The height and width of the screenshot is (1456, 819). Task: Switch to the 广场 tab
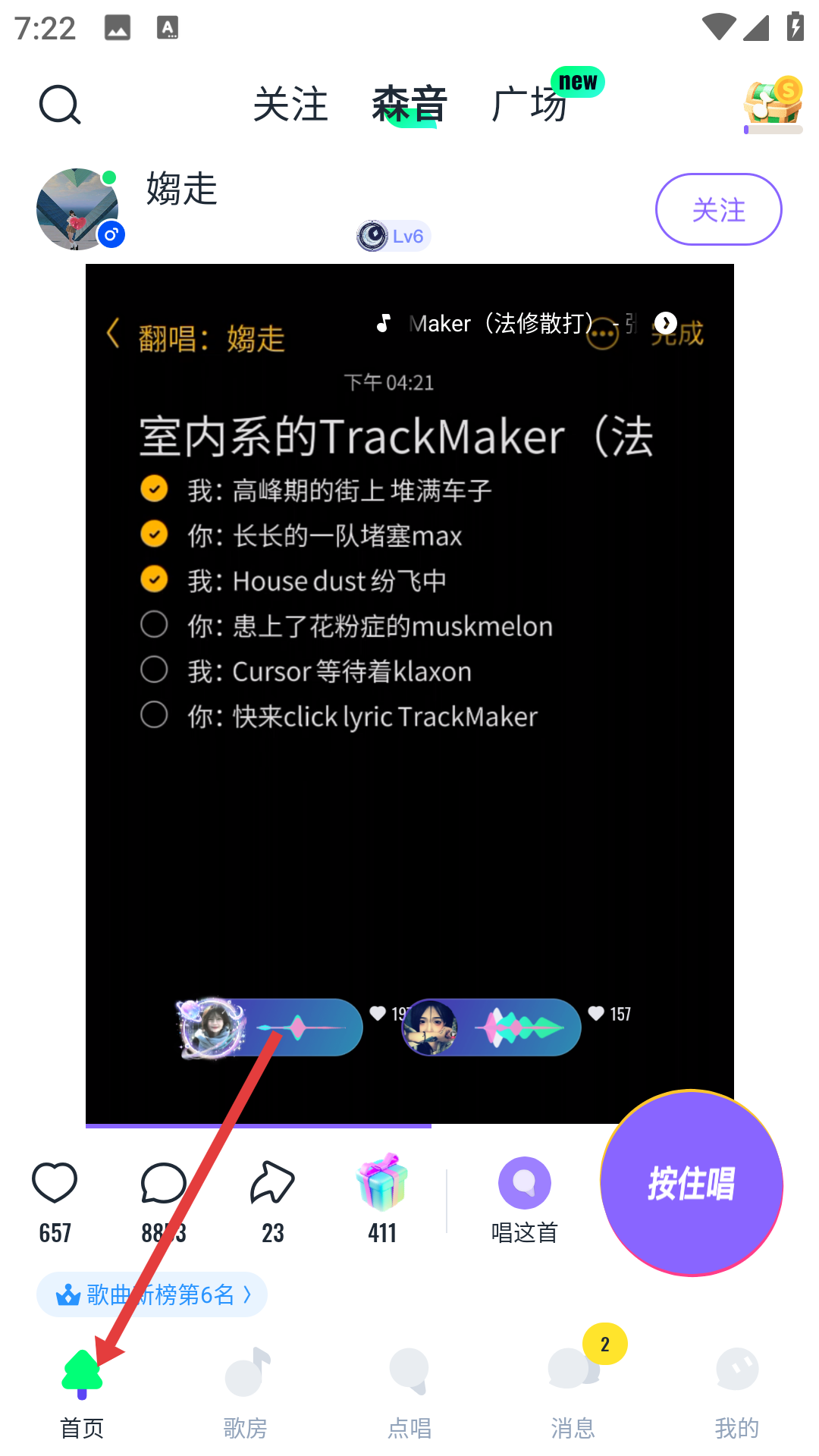coord(529,105)
